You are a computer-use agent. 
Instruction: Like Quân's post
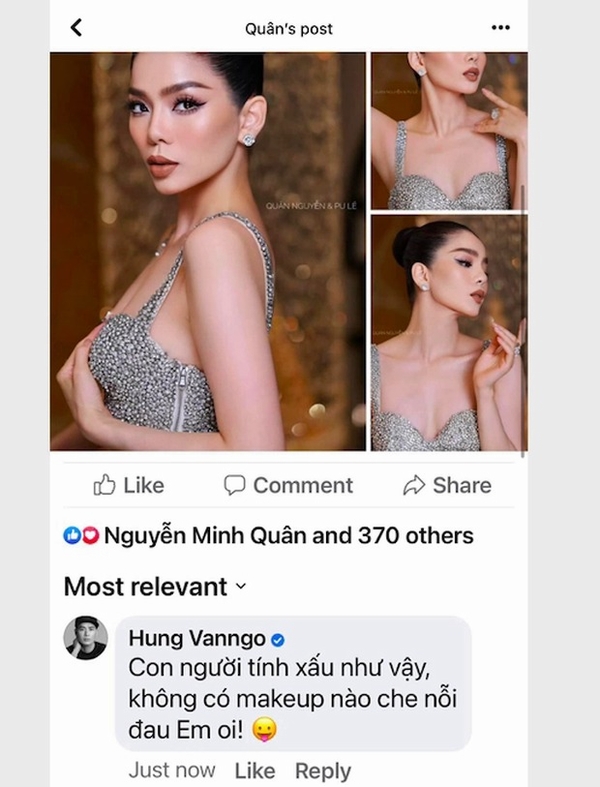(128, 485)
